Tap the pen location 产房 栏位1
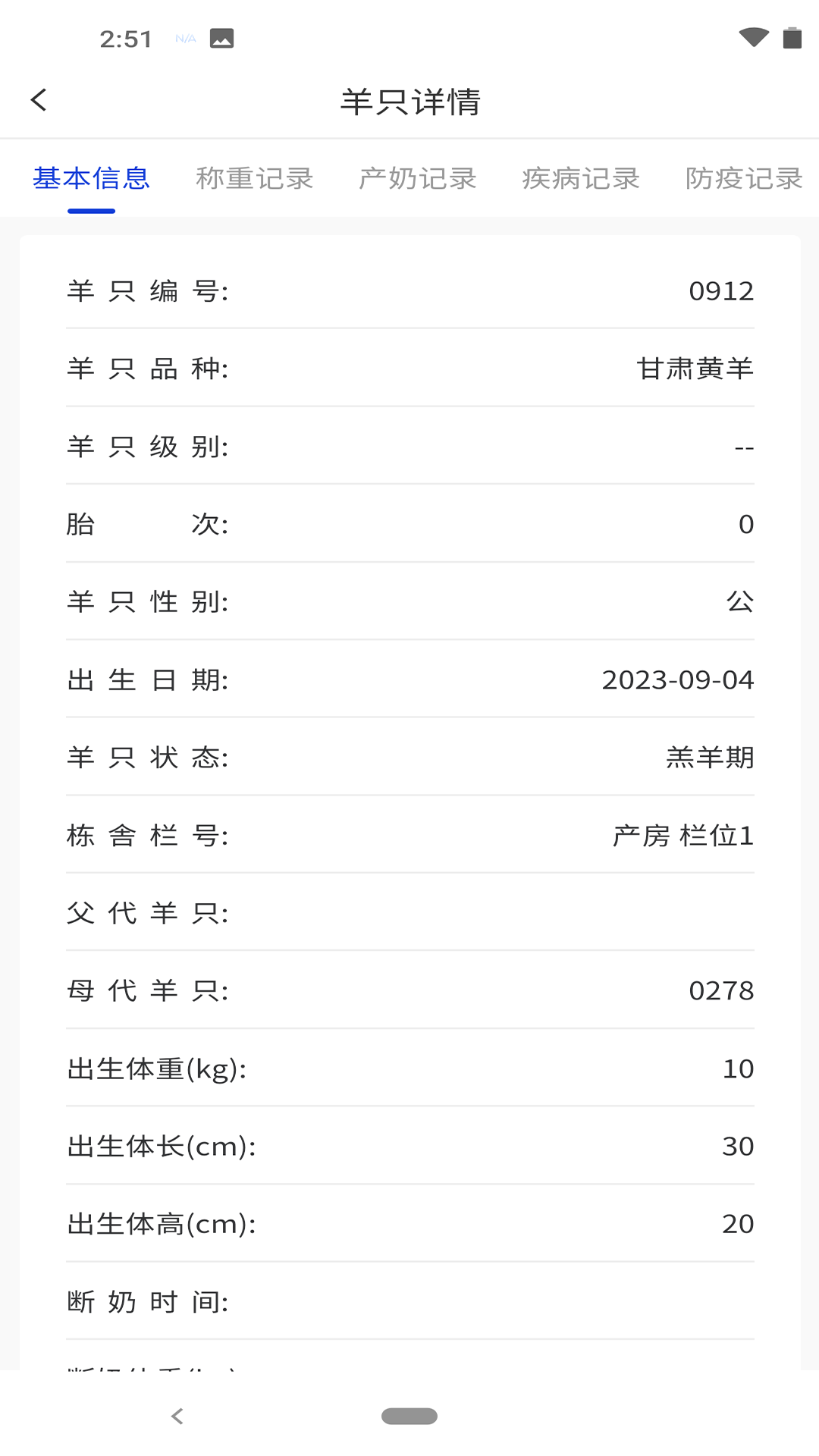This screenshot has height=1456, width=819. (x=681, y=835)
